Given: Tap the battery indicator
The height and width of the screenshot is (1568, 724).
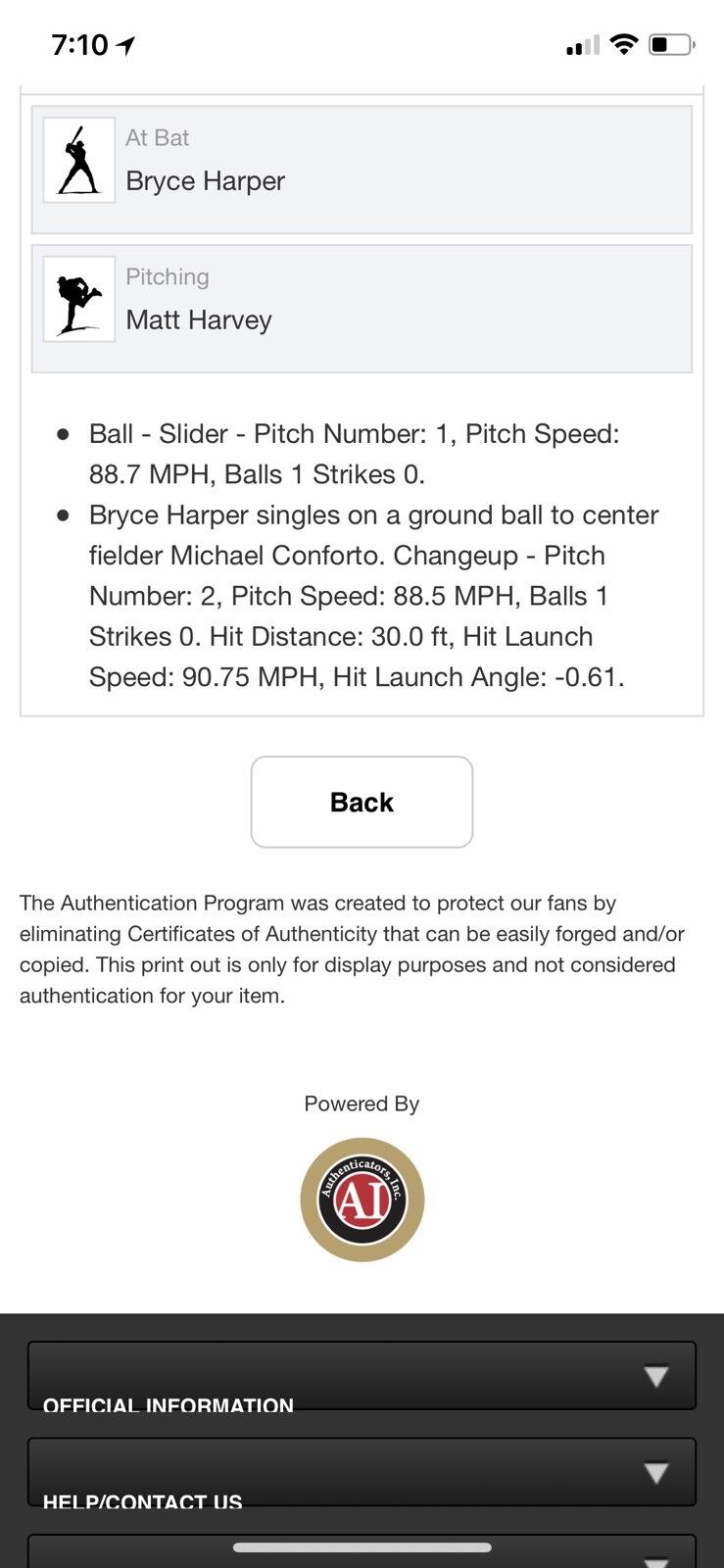Looking at the screenshot, I should pyautogui.click(x=670, y=44).
